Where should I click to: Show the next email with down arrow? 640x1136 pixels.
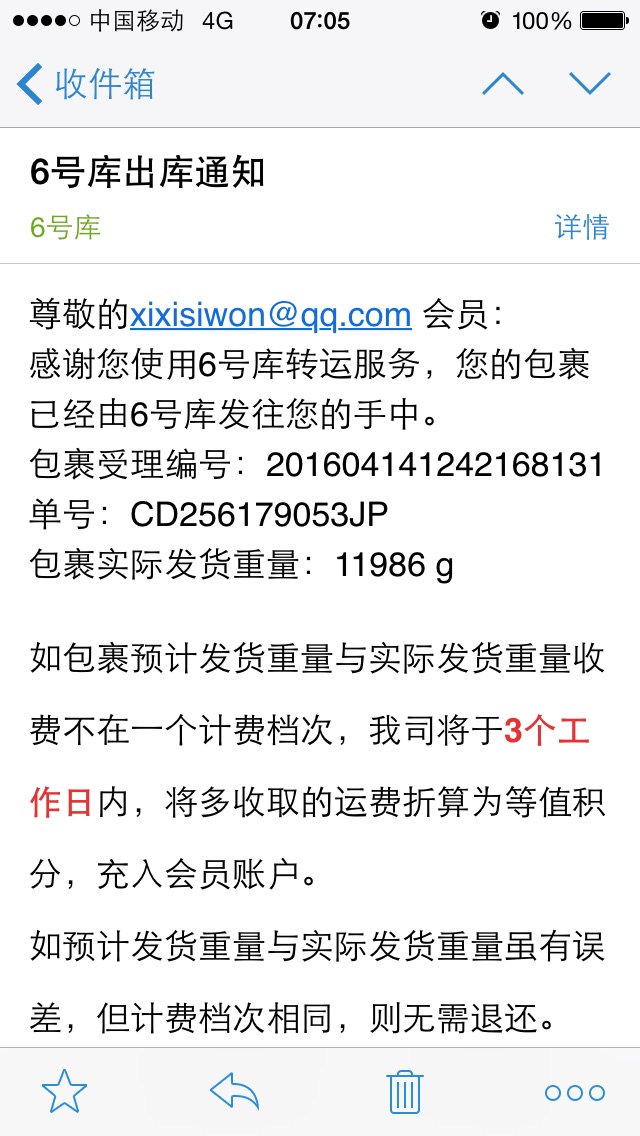[x=590, y=84]
